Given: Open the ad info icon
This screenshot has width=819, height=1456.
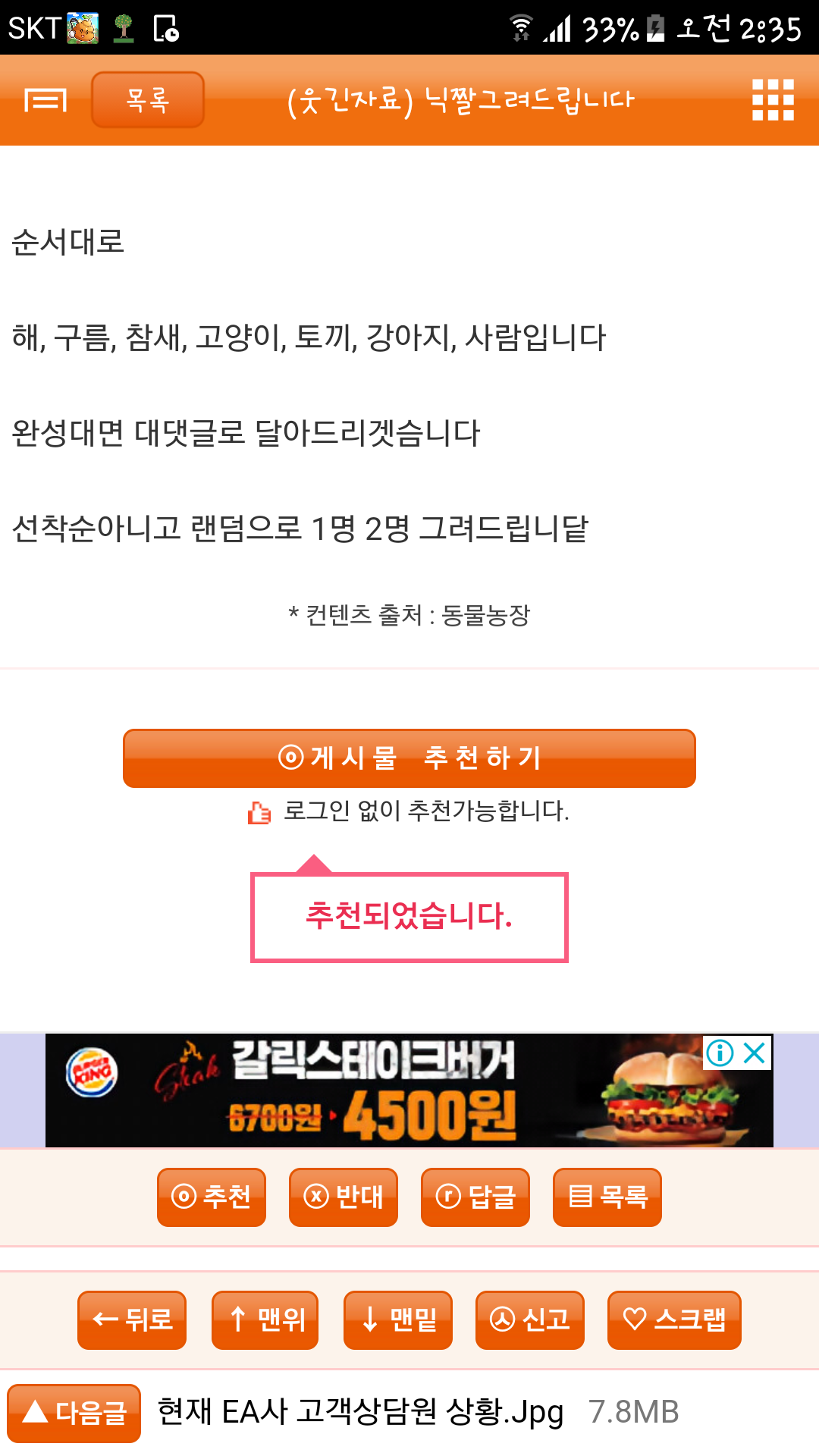Looking at the screenshot, I should tap(720, 1053).
